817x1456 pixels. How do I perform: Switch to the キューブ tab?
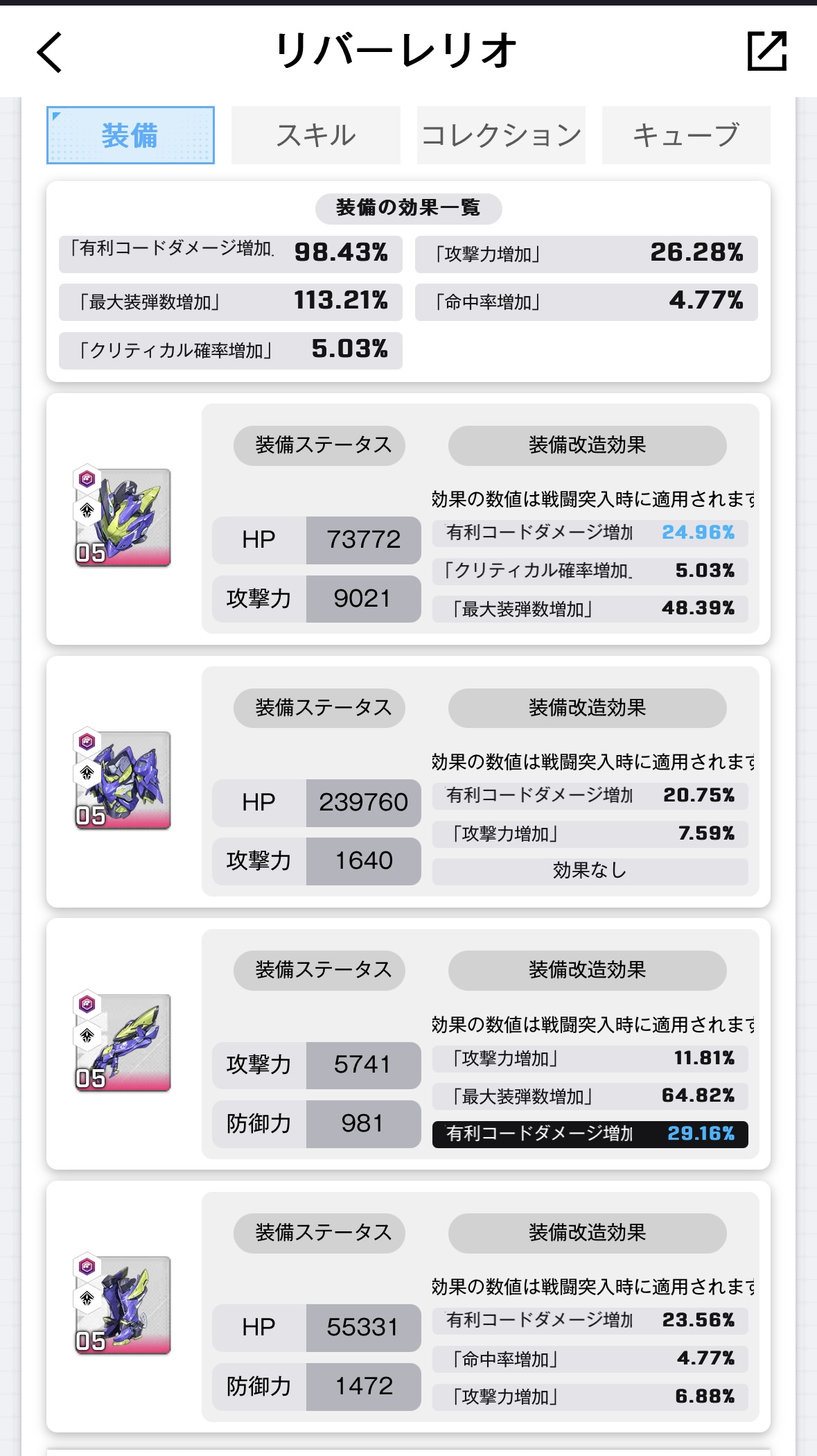685,135
